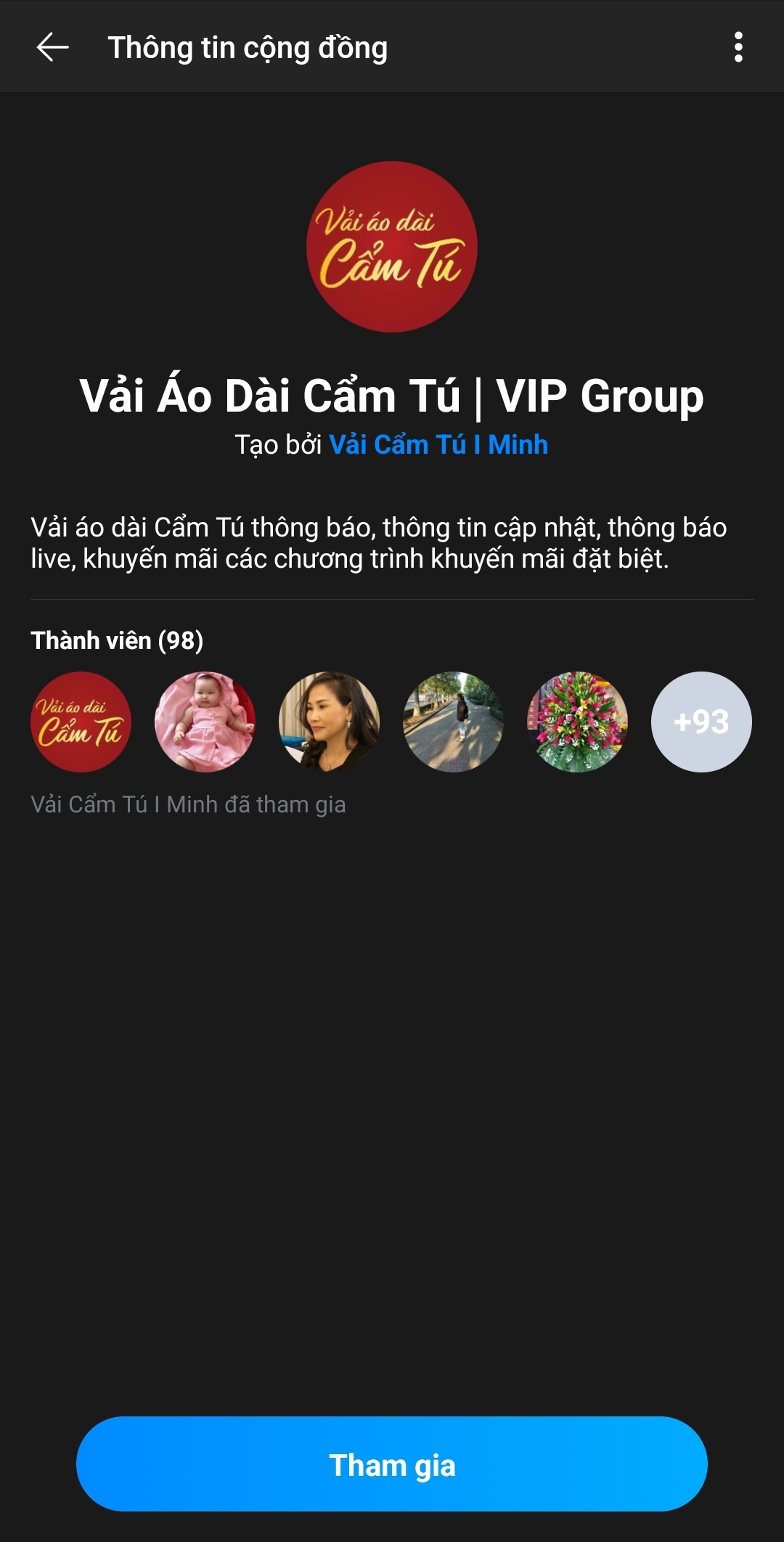
Task: Open the member with baby photo avatar
Action: pos(205,722)
